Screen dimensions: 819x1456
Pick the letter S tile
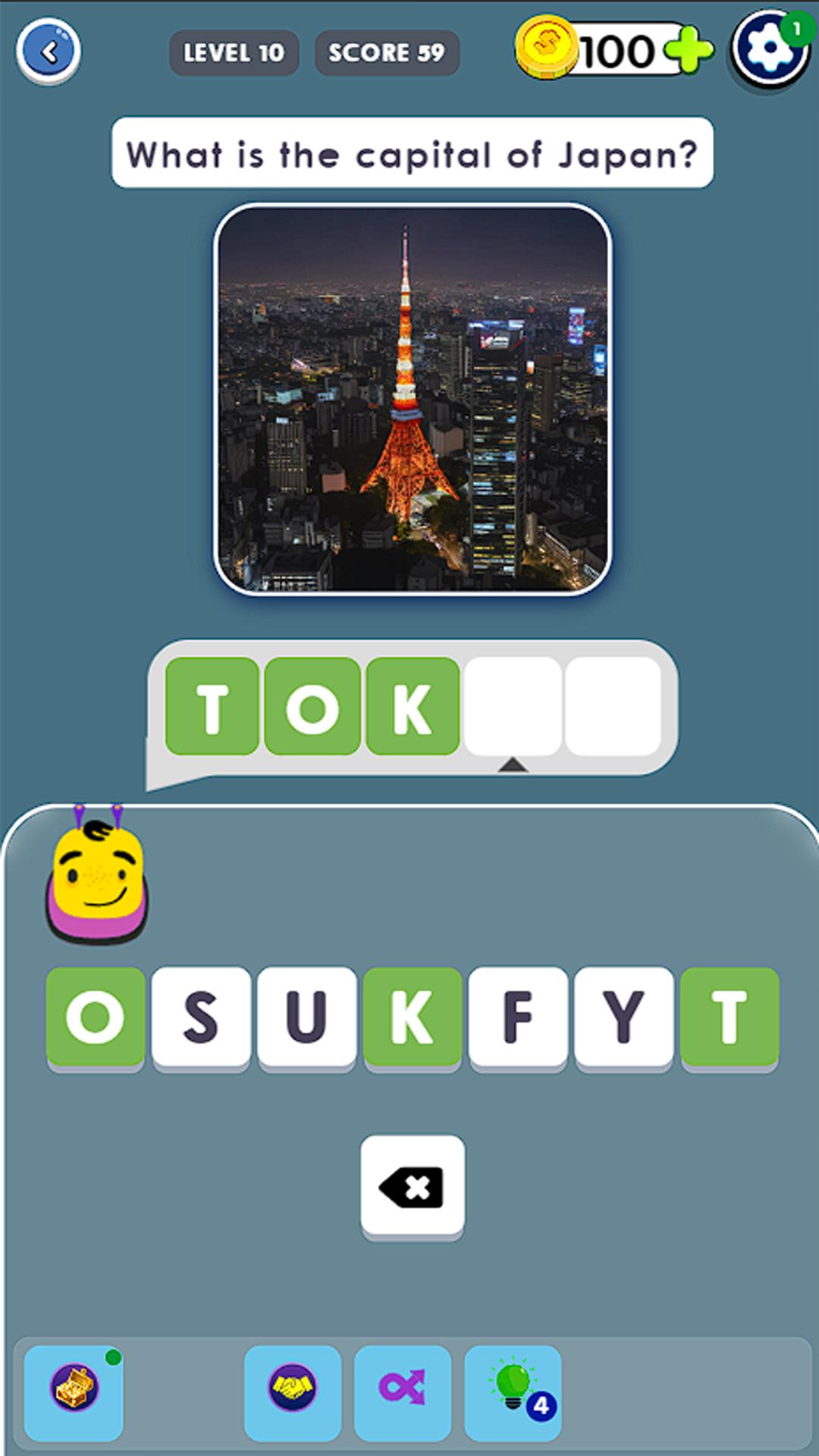pyautogui.click(x=201, y=1017)
